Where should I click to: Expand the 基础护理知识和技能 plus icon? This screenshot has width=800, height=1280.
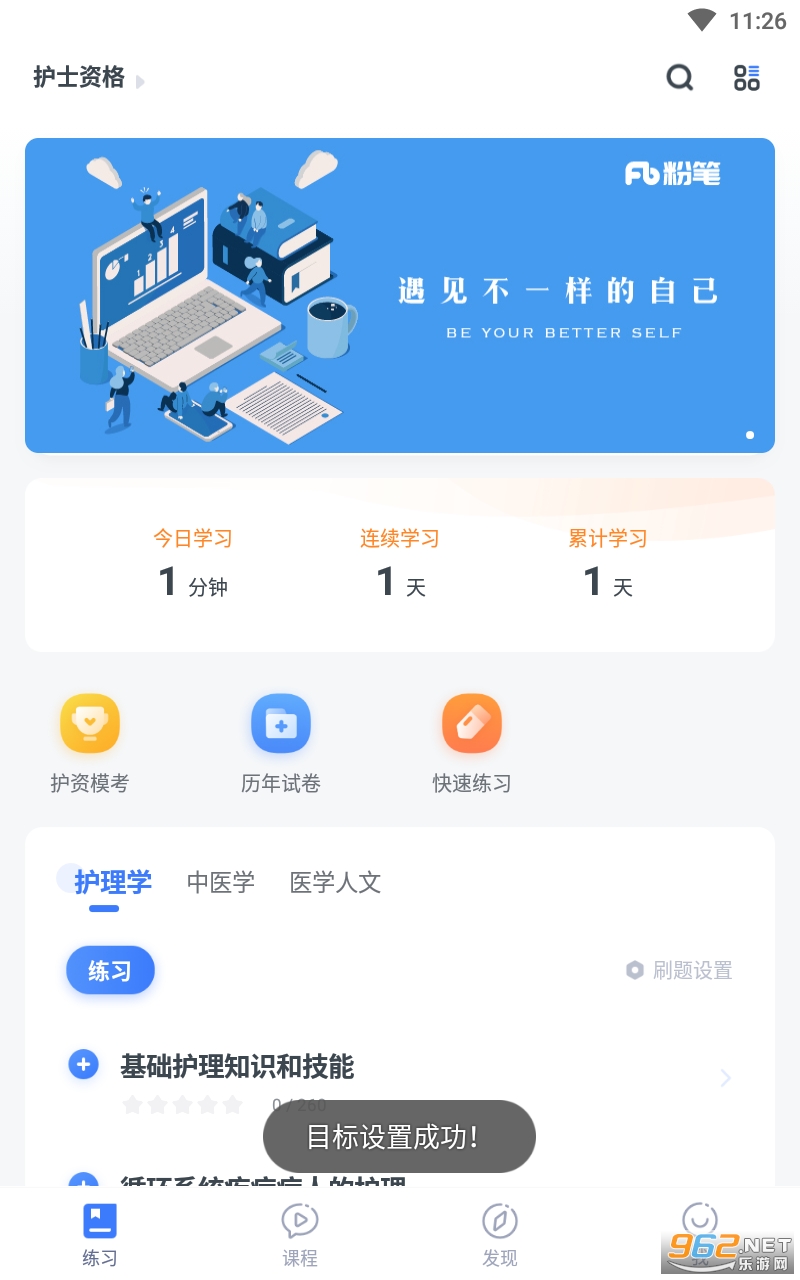(83, 1065)
